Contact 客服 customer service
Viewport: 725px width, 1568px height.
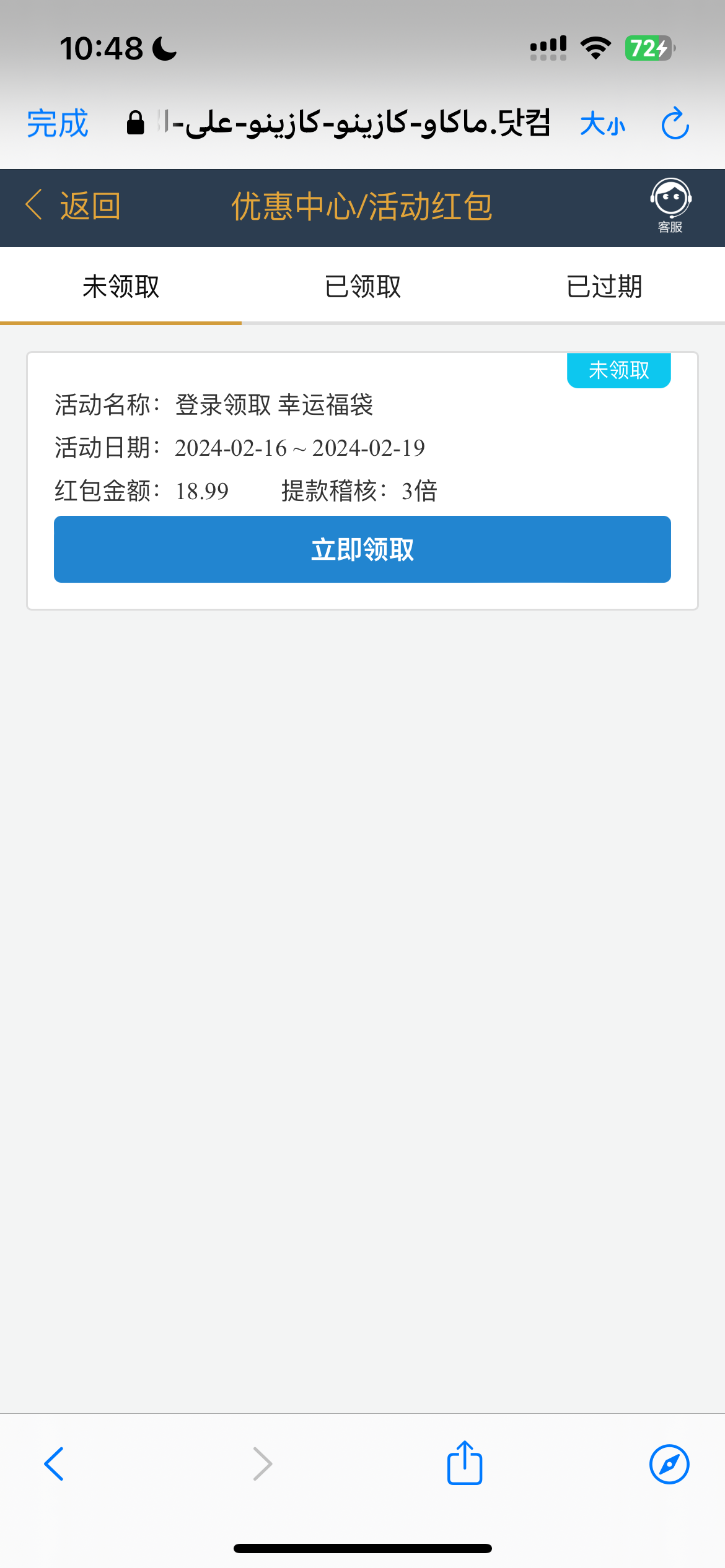(670, 206)
